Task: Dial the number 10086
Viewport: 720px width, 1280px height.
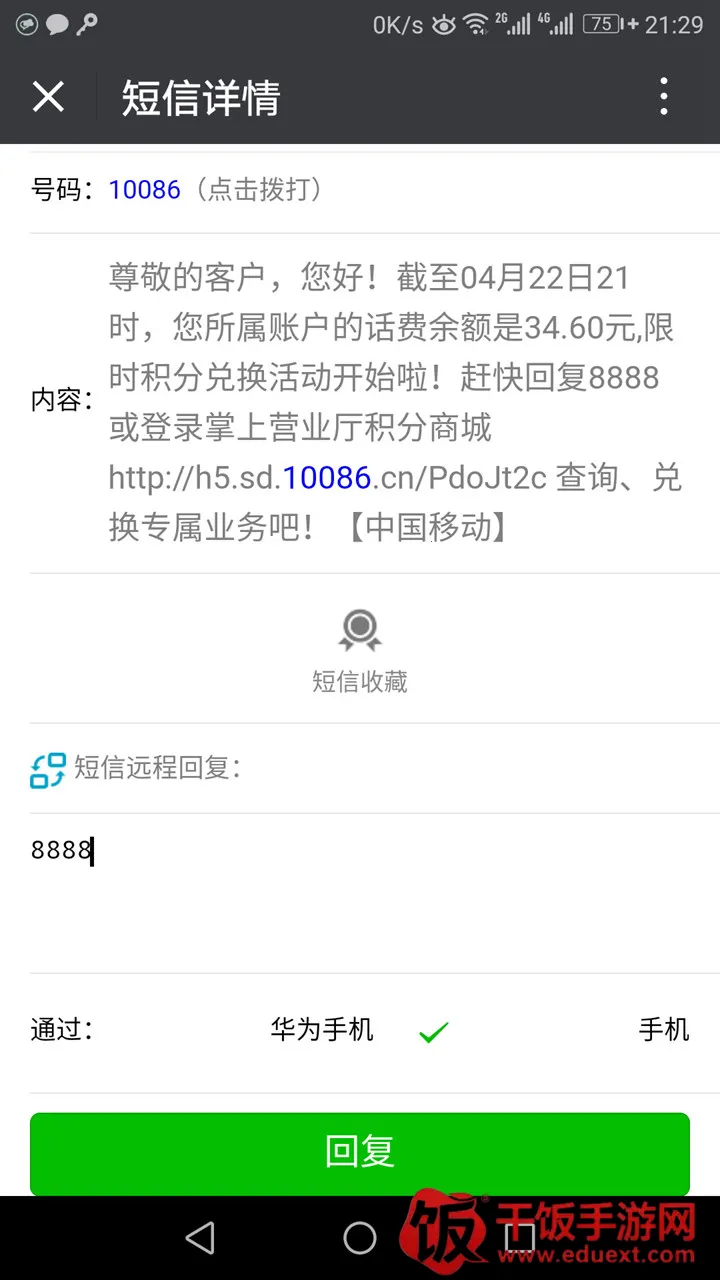Action: coord(145,189)
